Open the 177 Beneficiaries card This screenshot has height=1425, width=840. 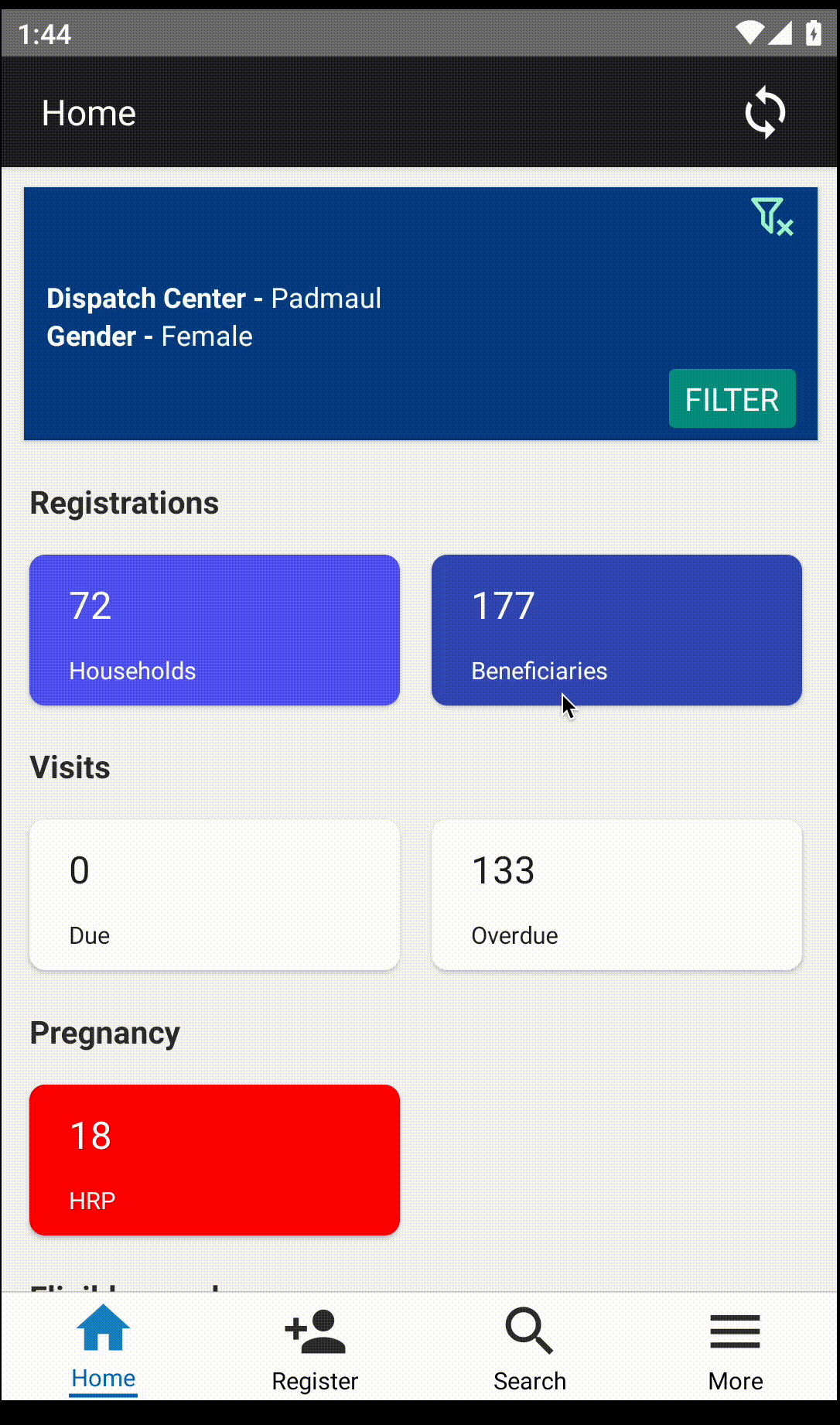pyautogui.click(x=616, y=630)
